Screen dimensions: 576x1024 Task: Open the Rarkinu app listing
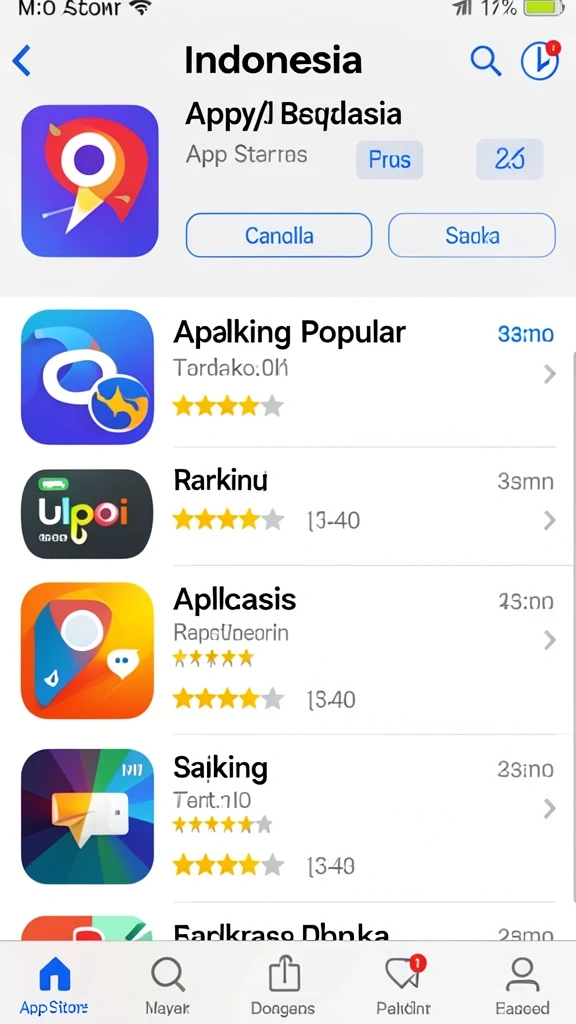(288, 507)
